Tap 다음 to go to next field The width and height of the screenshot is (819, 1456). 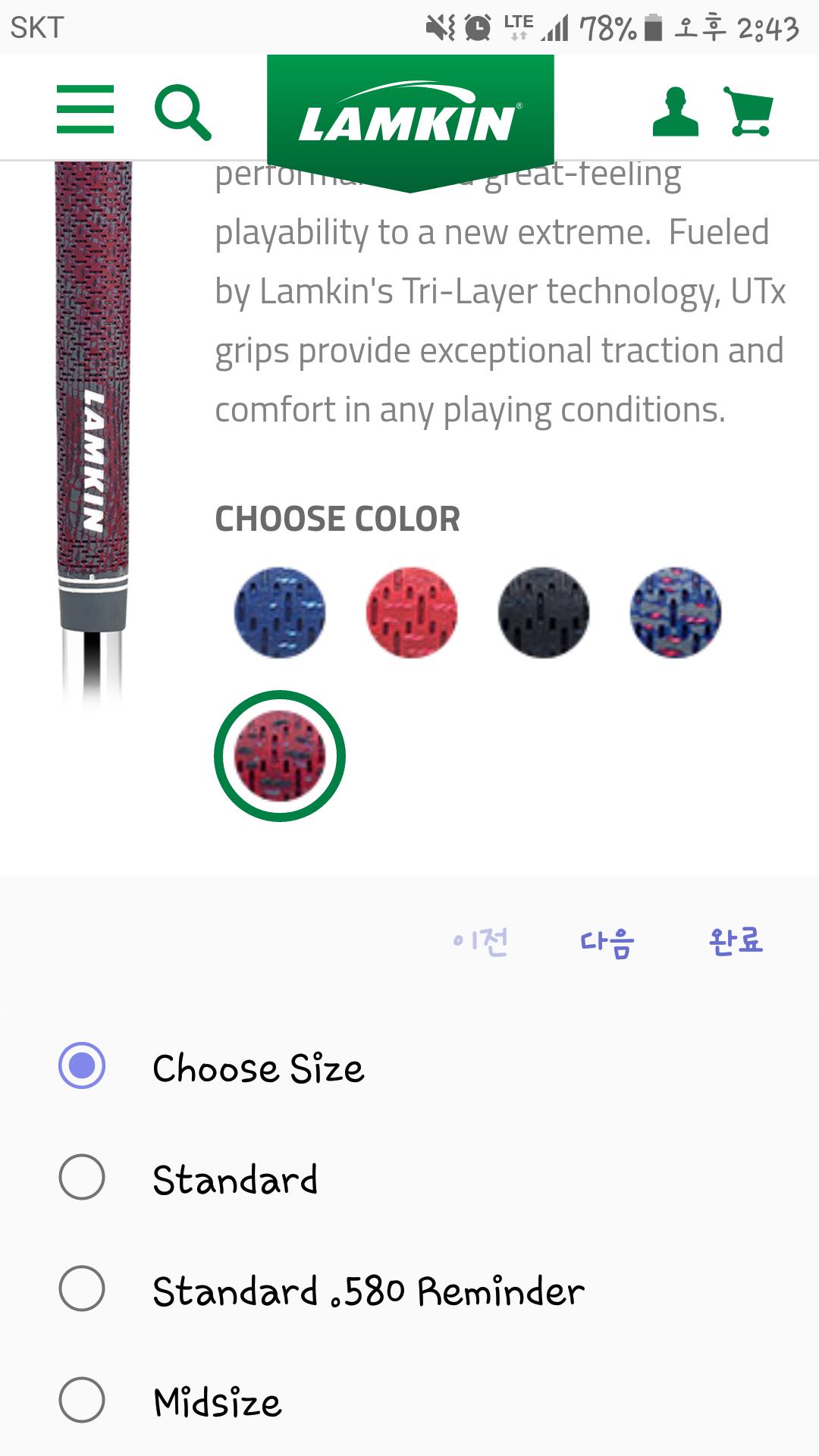[x=607, y=942]
